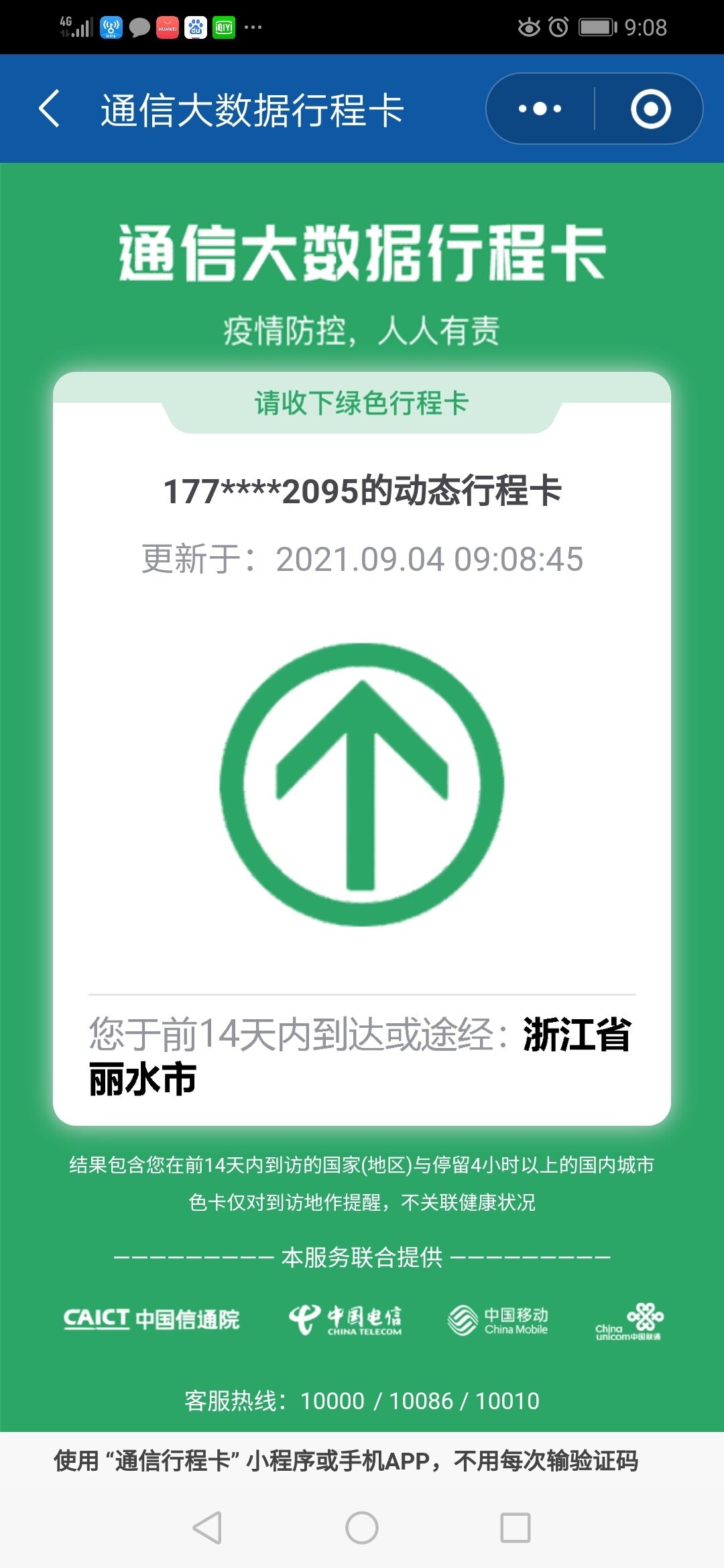Open the recent apps view
Image resolution: width=724 pixels, height=1568 pixels.
click(x=516, y=1528)
